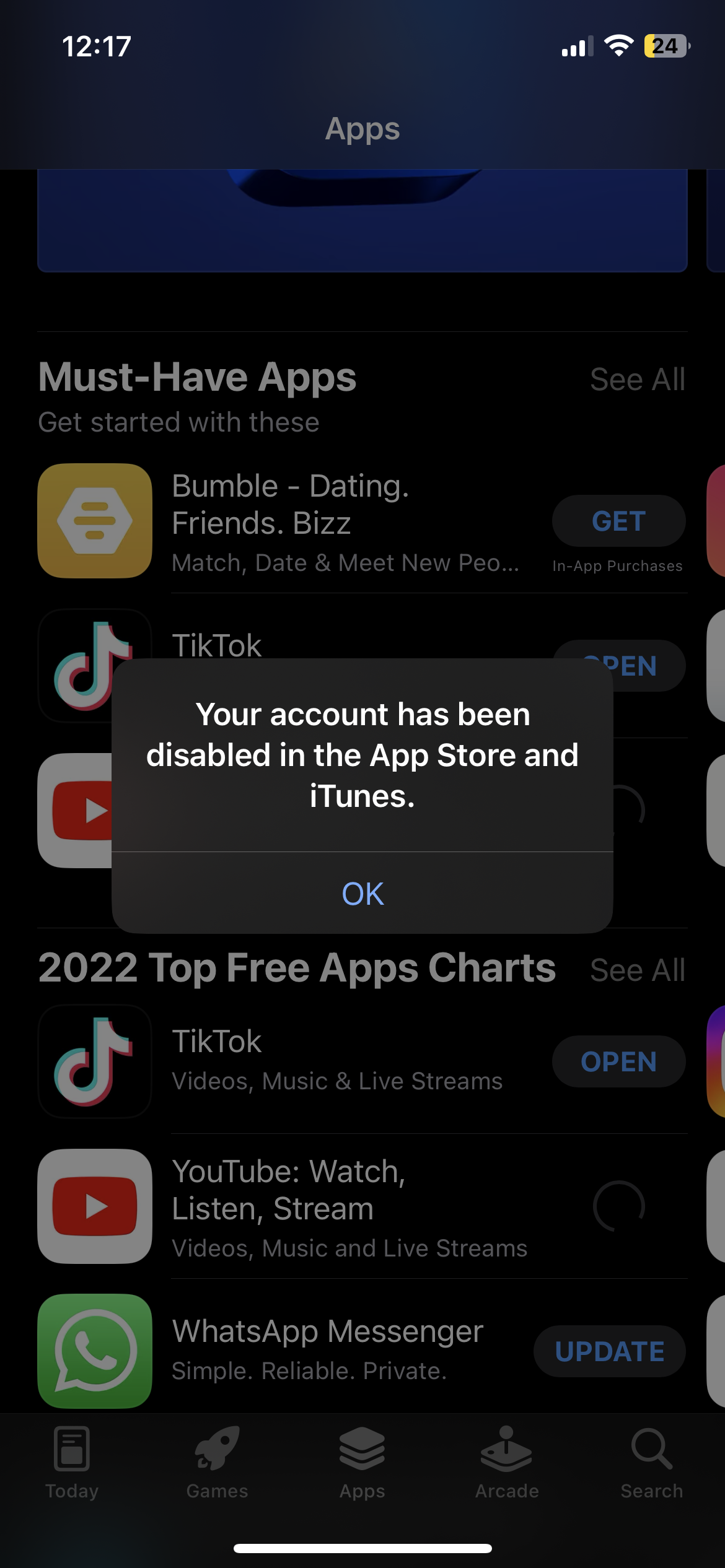Viewport: 725px width, 1568px height.
Task: Update WhatsApp Messenger
Action: pos(609,1351)
